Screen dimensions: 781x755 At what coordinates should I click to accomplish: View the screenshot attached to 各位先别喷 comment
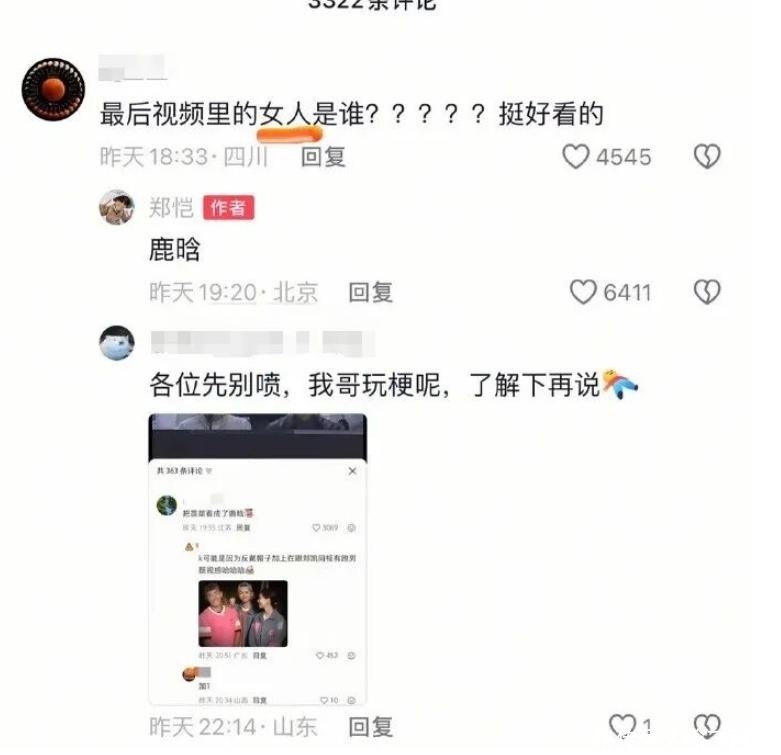click(x=257, y=558)
